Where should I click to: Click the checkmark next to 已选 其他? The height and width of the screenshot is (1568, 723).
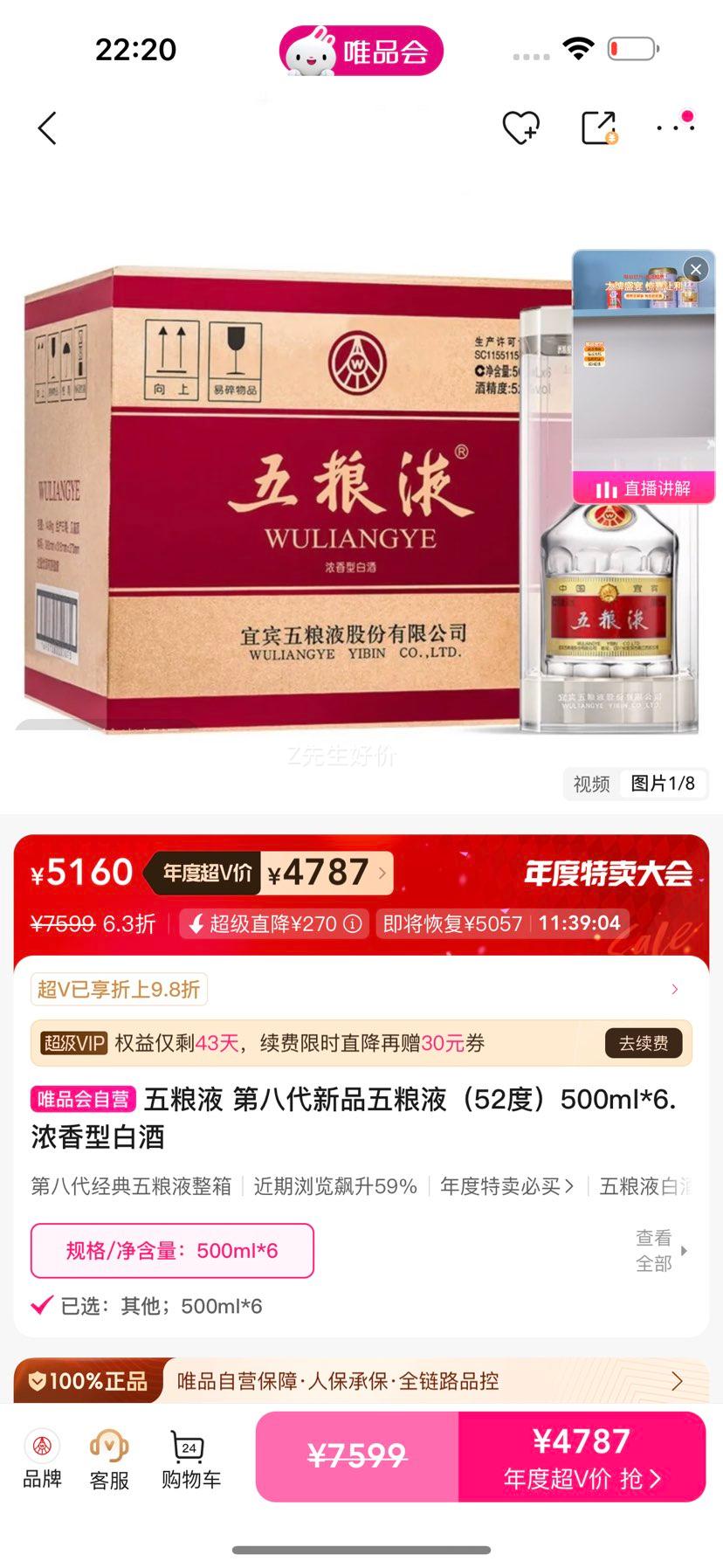[39, 1306]
